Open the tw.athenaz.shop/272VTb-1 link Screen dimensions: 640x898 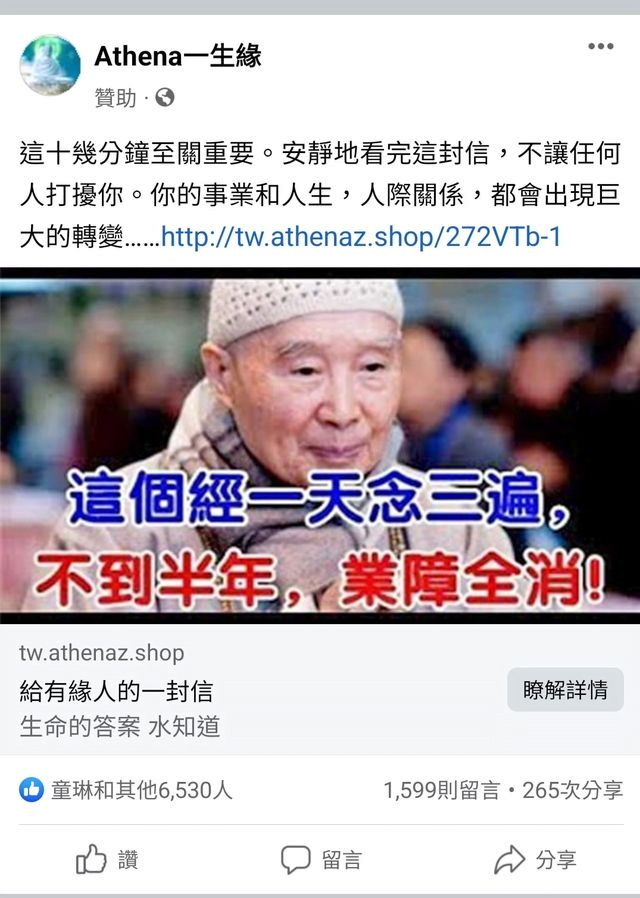coord(361,237)
